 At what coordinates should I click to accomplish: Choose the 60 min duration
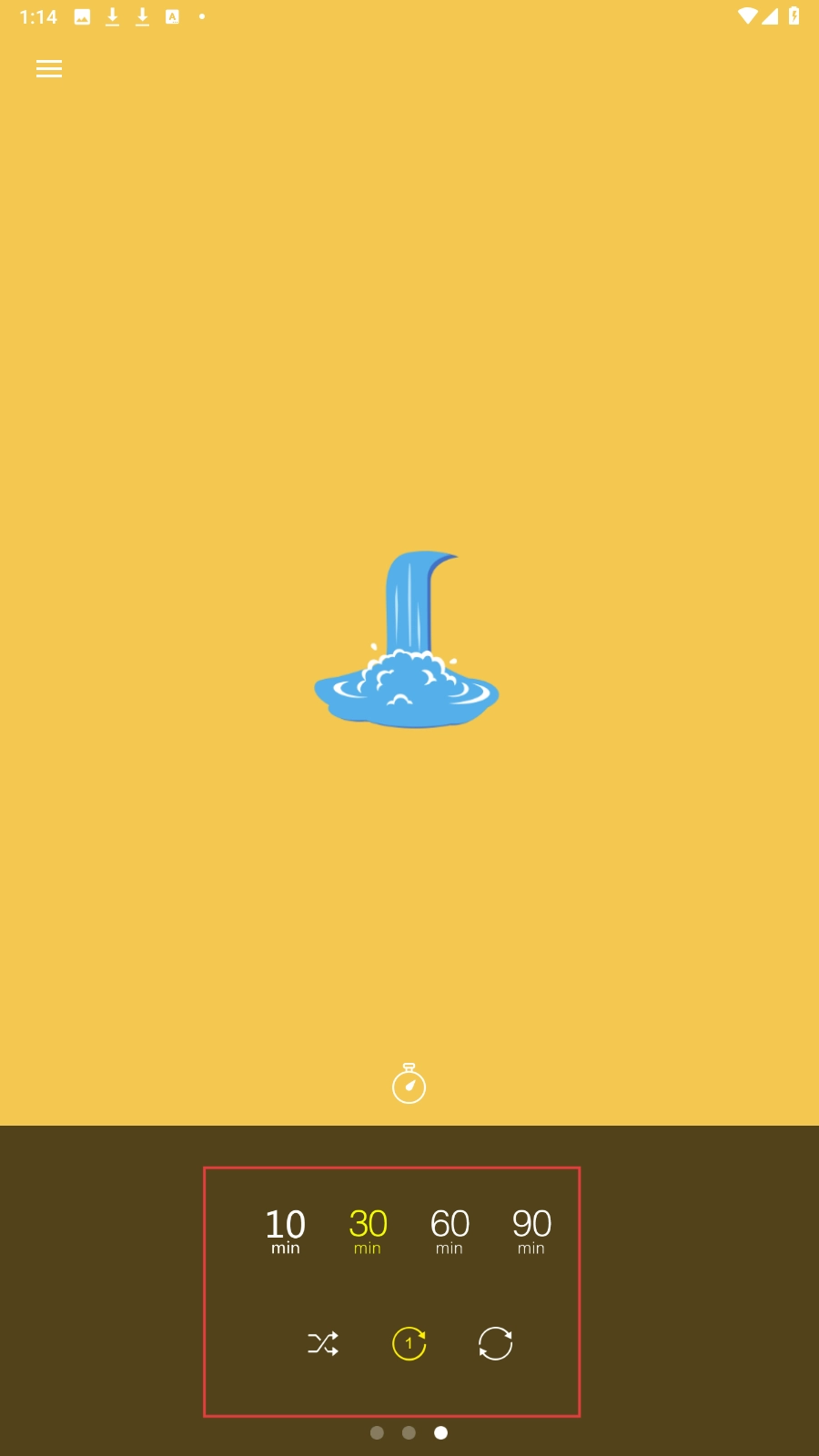coord(450,1230)
